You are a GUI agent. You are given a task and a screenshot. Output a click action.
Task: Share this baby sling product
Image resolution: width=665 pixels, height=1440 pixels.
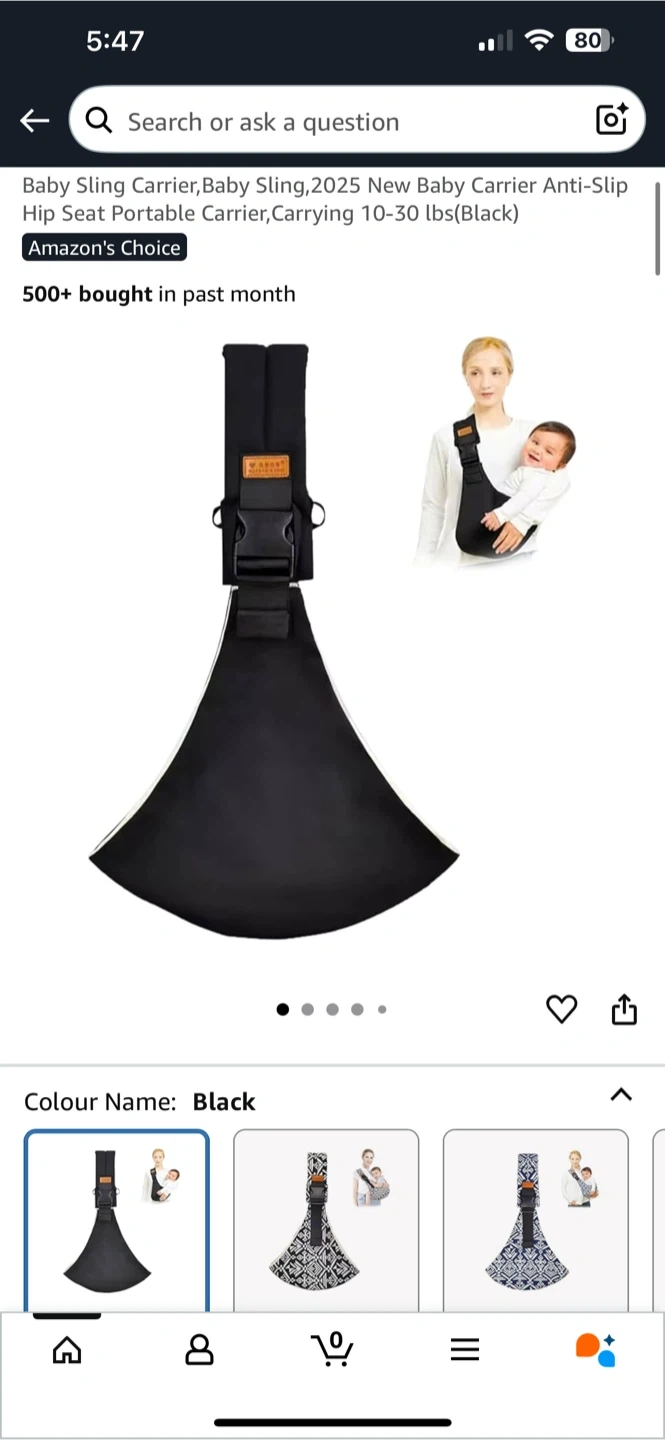point(624,1009)
